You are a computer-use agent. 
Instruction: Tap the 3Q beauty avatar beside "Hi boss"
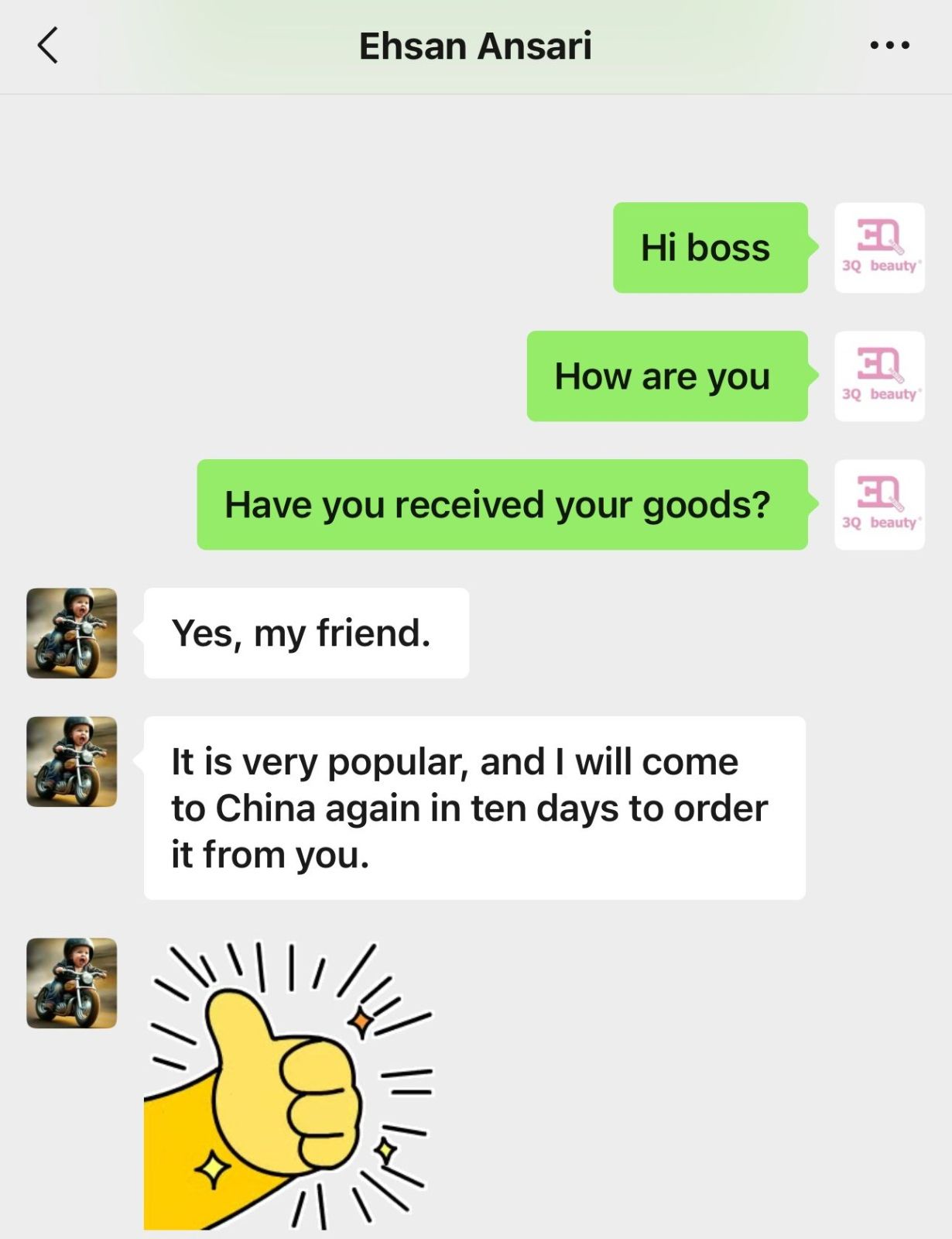pos(879,248)
